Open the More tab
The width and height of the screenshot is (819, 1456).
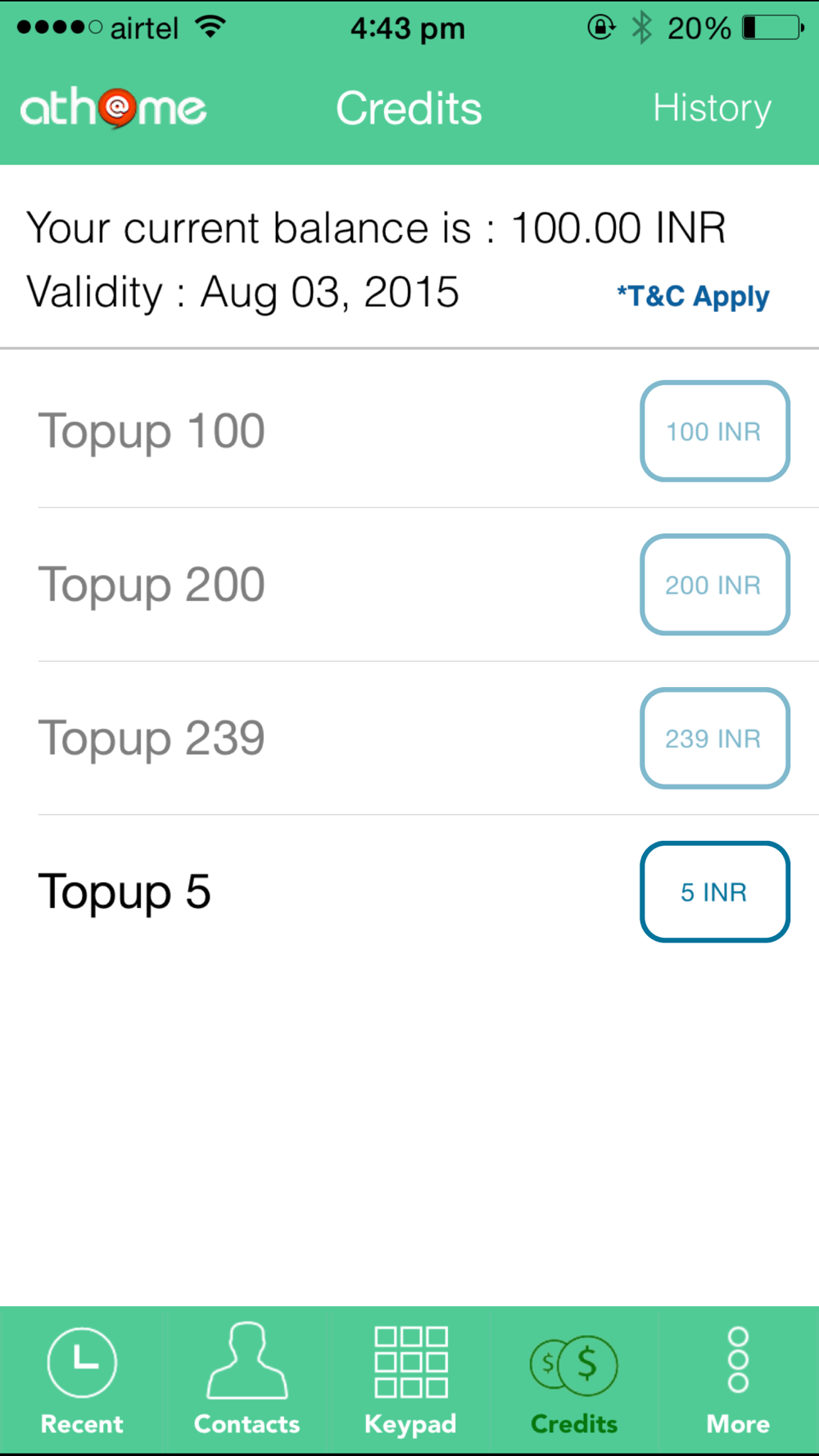738,1379
